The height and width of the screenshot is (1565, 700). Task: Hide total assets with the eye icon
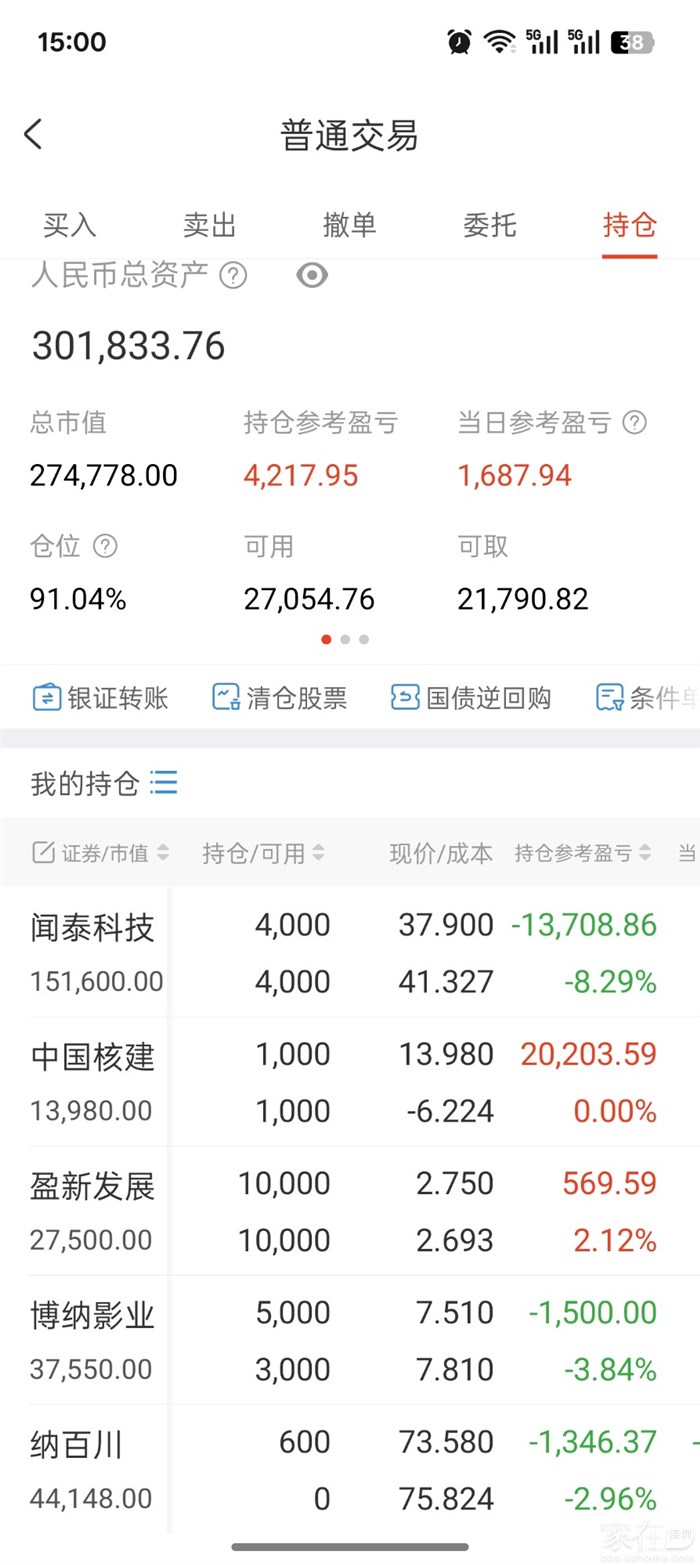coord(312,275)
